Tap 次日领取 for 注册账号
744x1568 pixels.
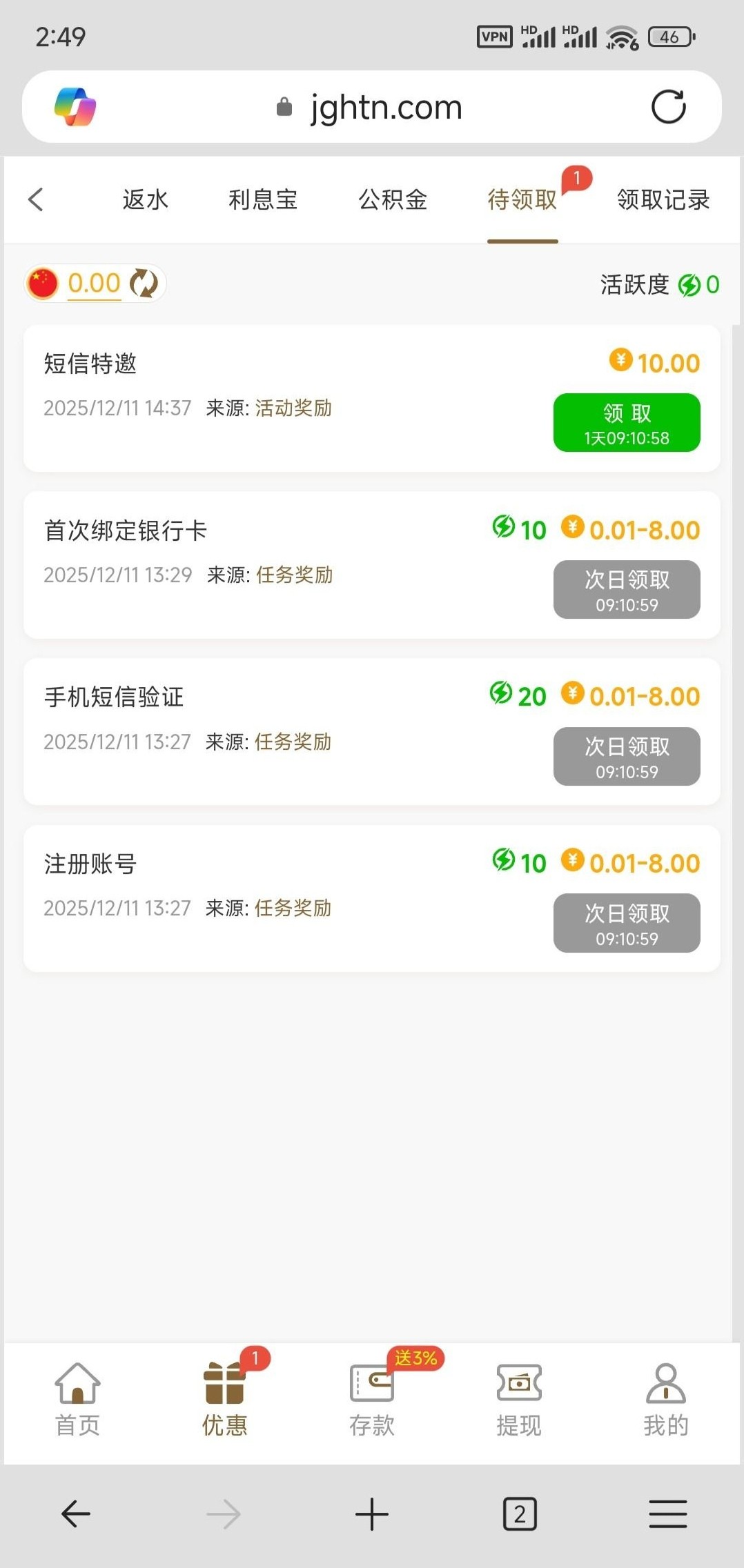[626, 923]
